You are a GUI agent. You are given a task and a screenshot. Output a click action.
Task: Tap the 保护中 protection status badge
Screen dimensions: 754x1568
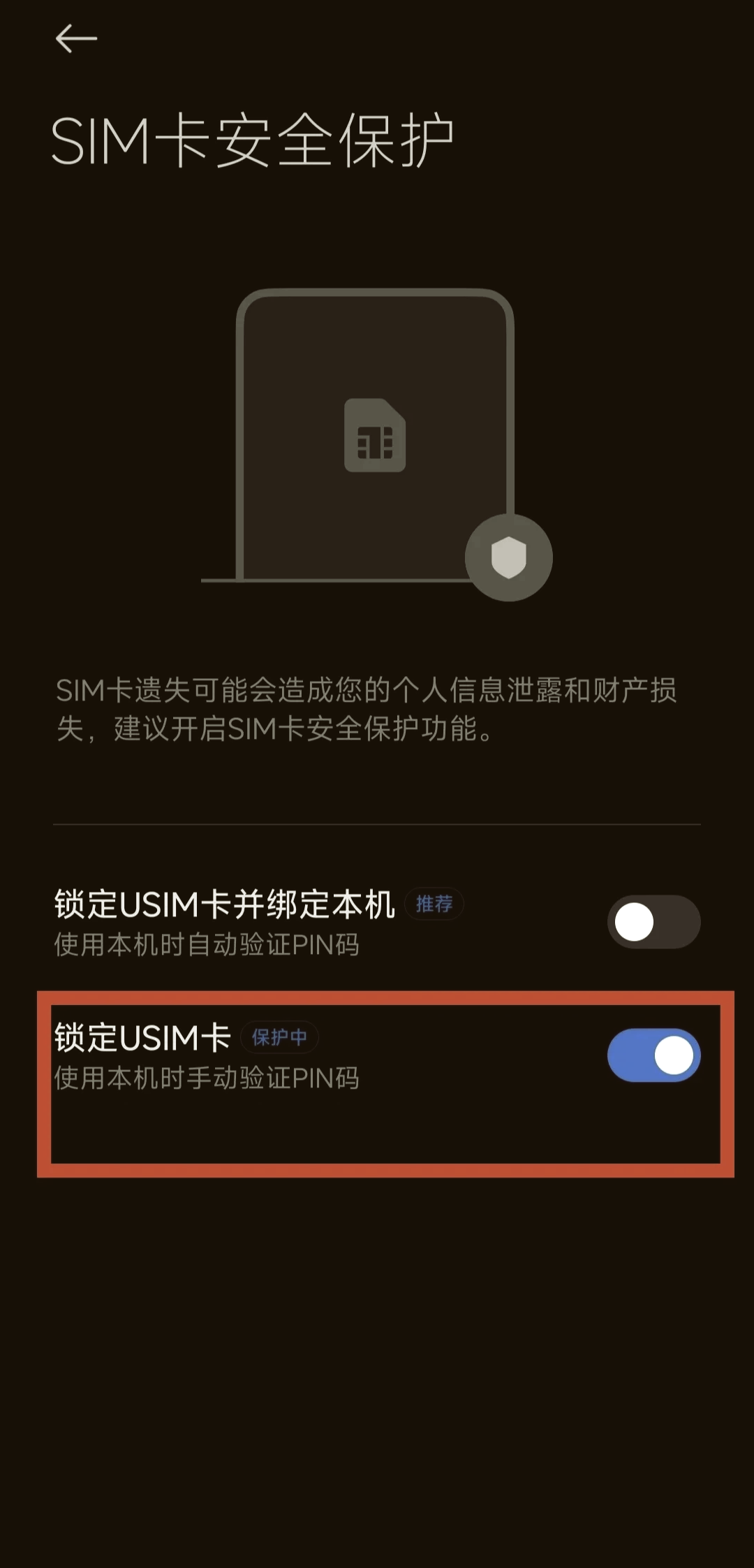click(x=281, y=1037)
